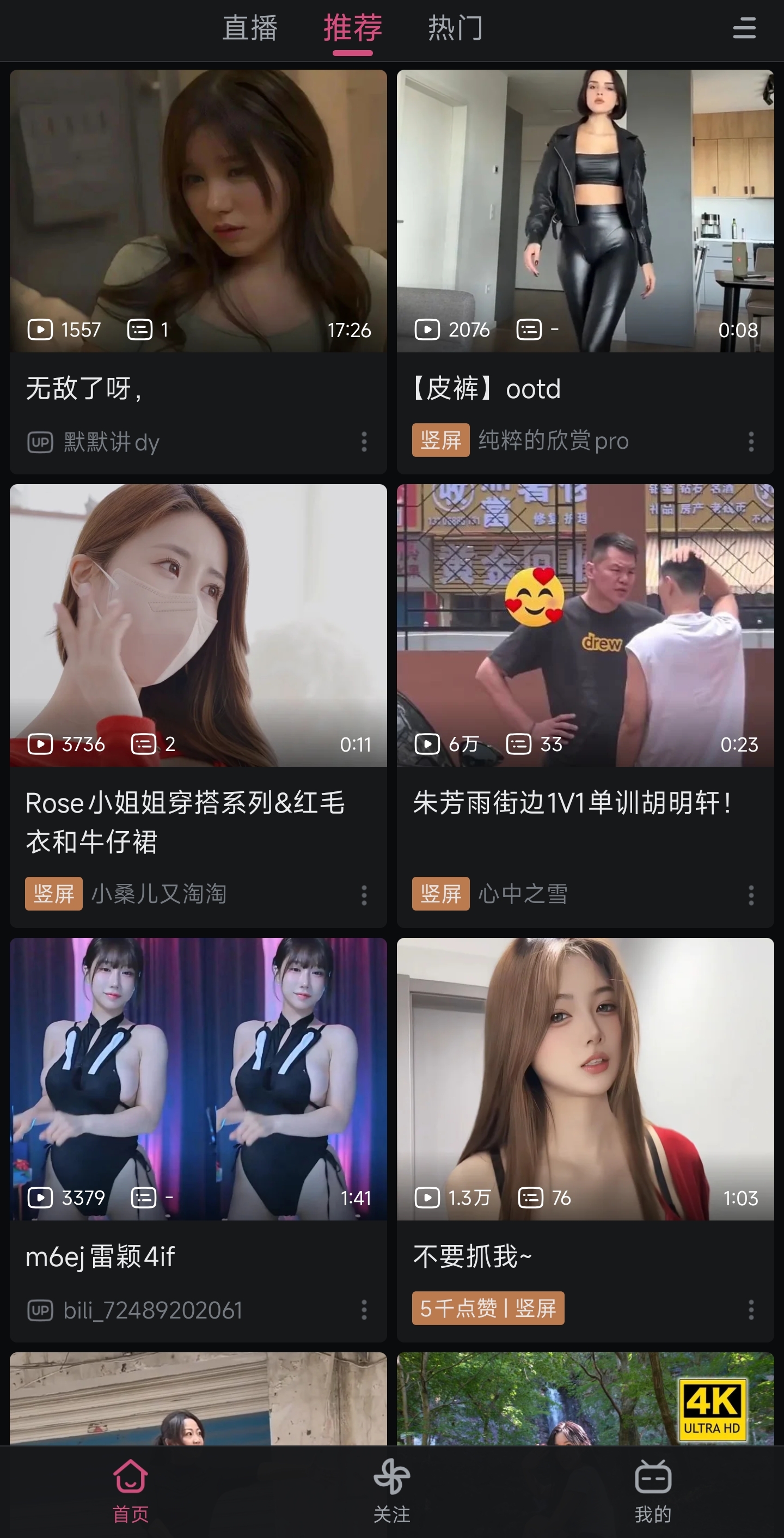
Task: Open more options for 不要抓我~ video
Action: [x=751, y=1310]
